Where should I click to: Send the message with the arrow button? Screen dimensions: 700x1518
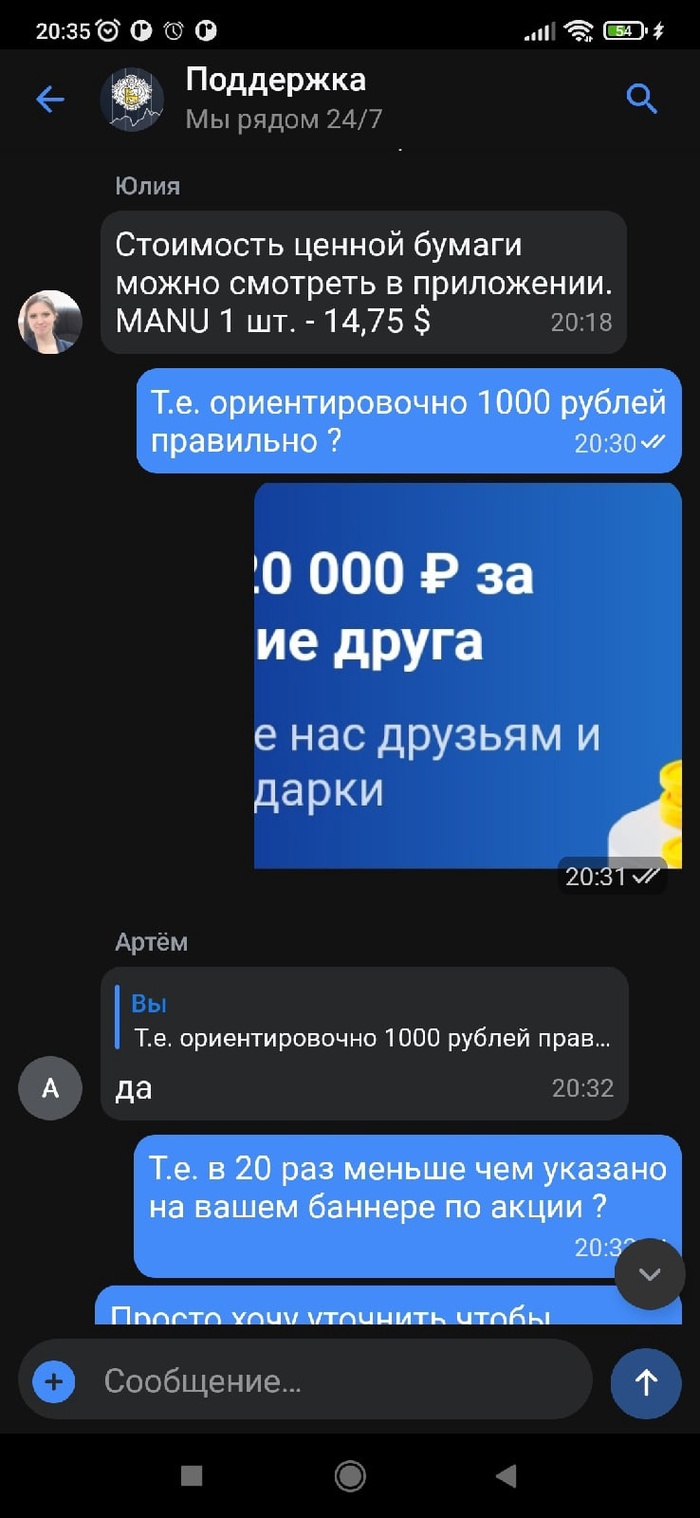(x=646, y=1382)
